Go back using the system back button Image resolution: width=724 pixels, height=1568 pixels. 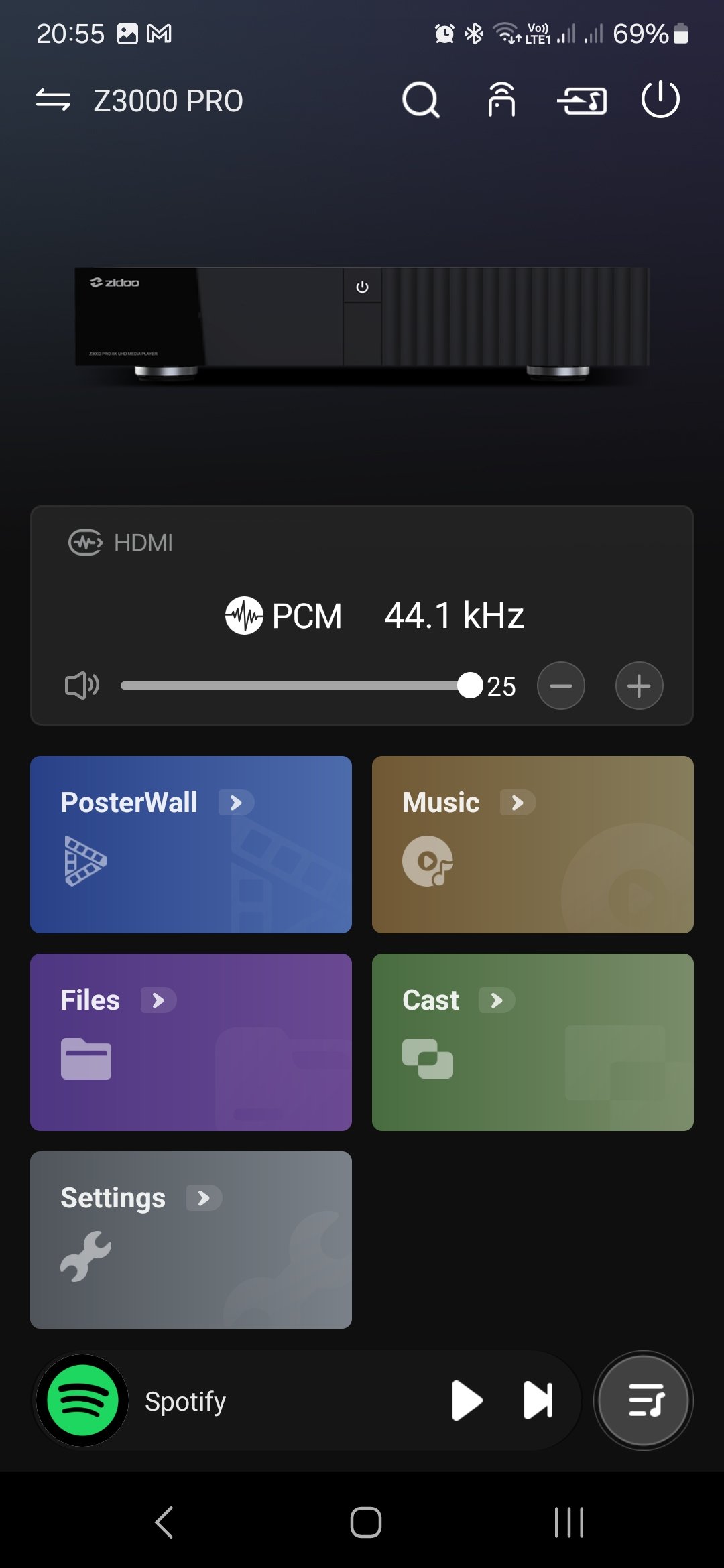164,1522
